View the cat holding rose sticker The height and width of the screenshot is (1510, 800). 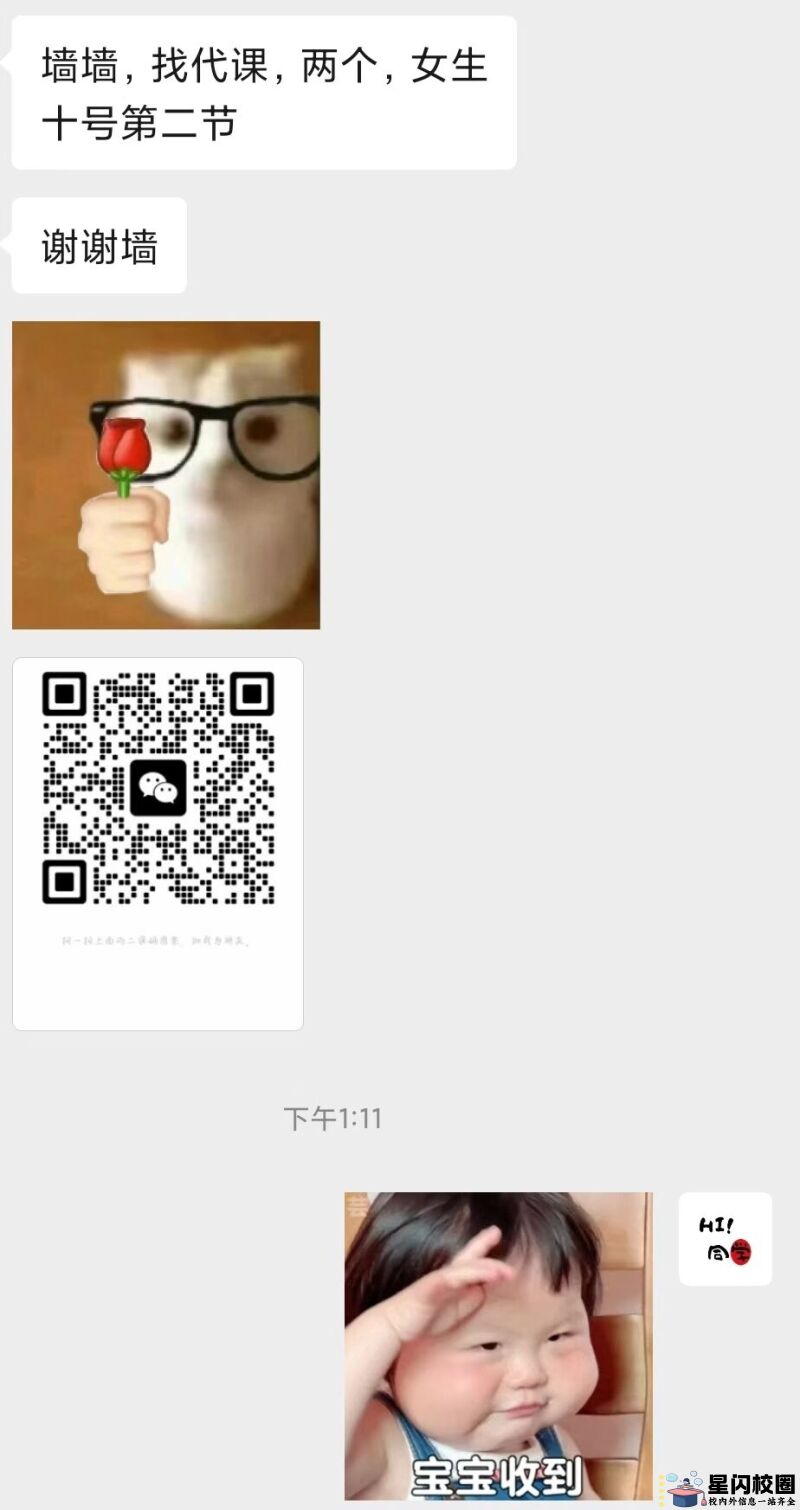[x=166, y=475]
